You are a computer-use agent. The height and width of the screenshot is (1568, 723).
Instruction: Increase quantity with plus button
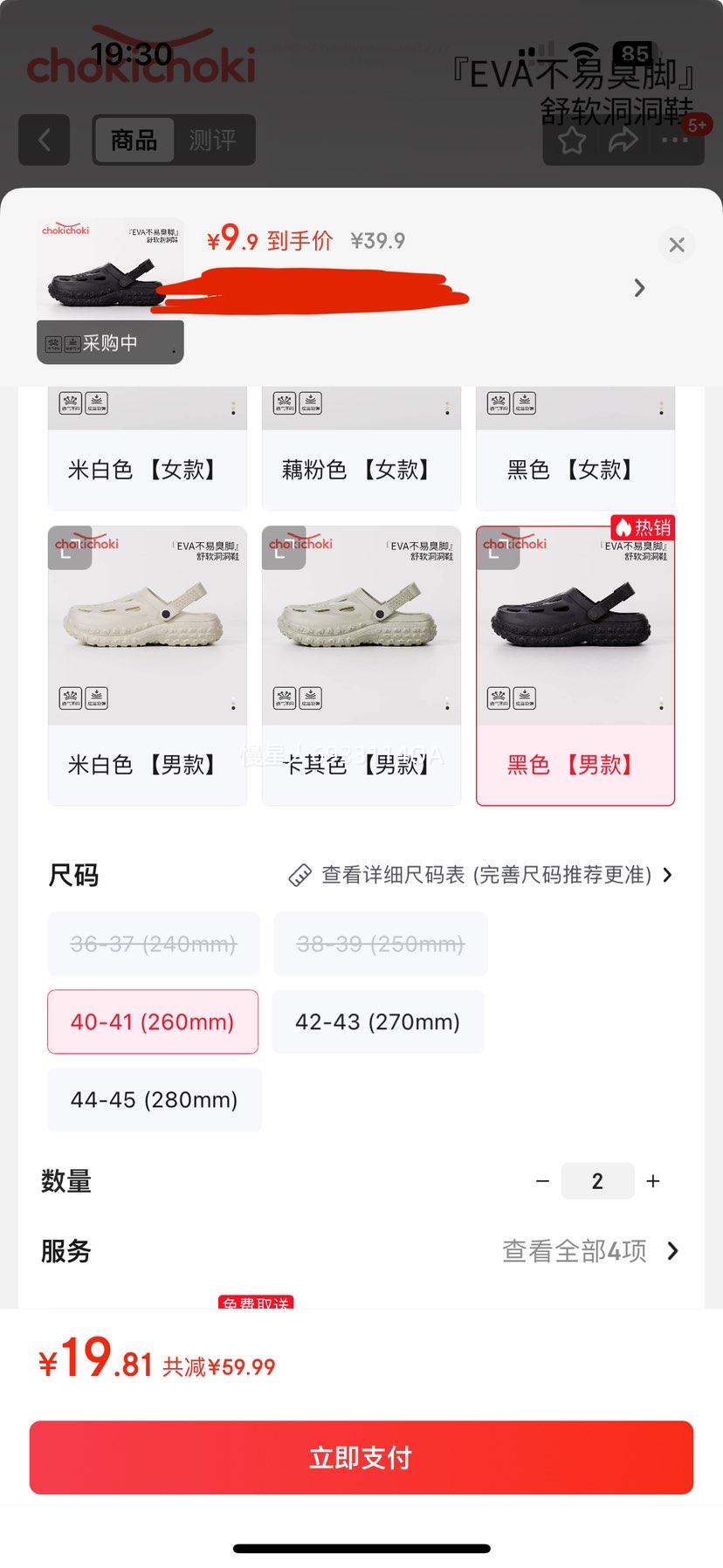point(653,1181)
